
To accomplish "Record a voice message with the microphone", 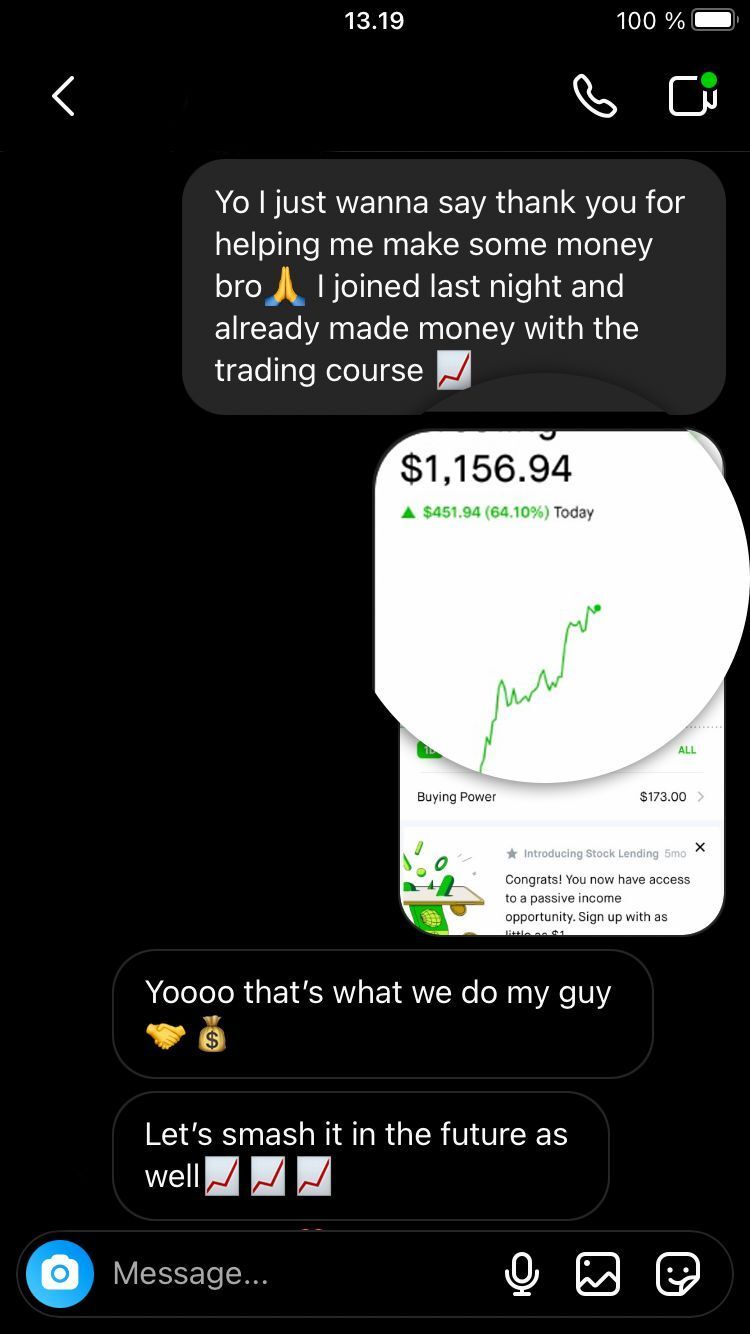I will click(522, 1274).
